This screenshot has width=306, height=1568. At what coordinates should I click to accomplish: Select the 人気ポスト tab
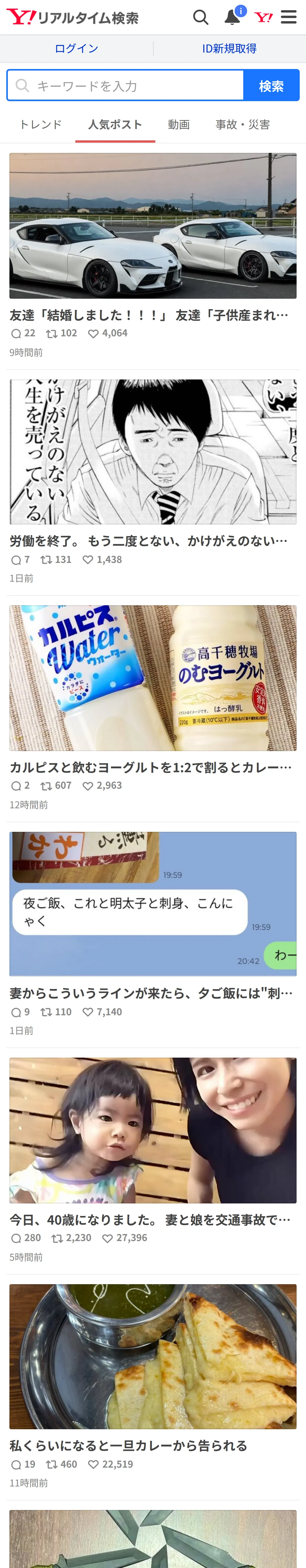tap(115, 125)
